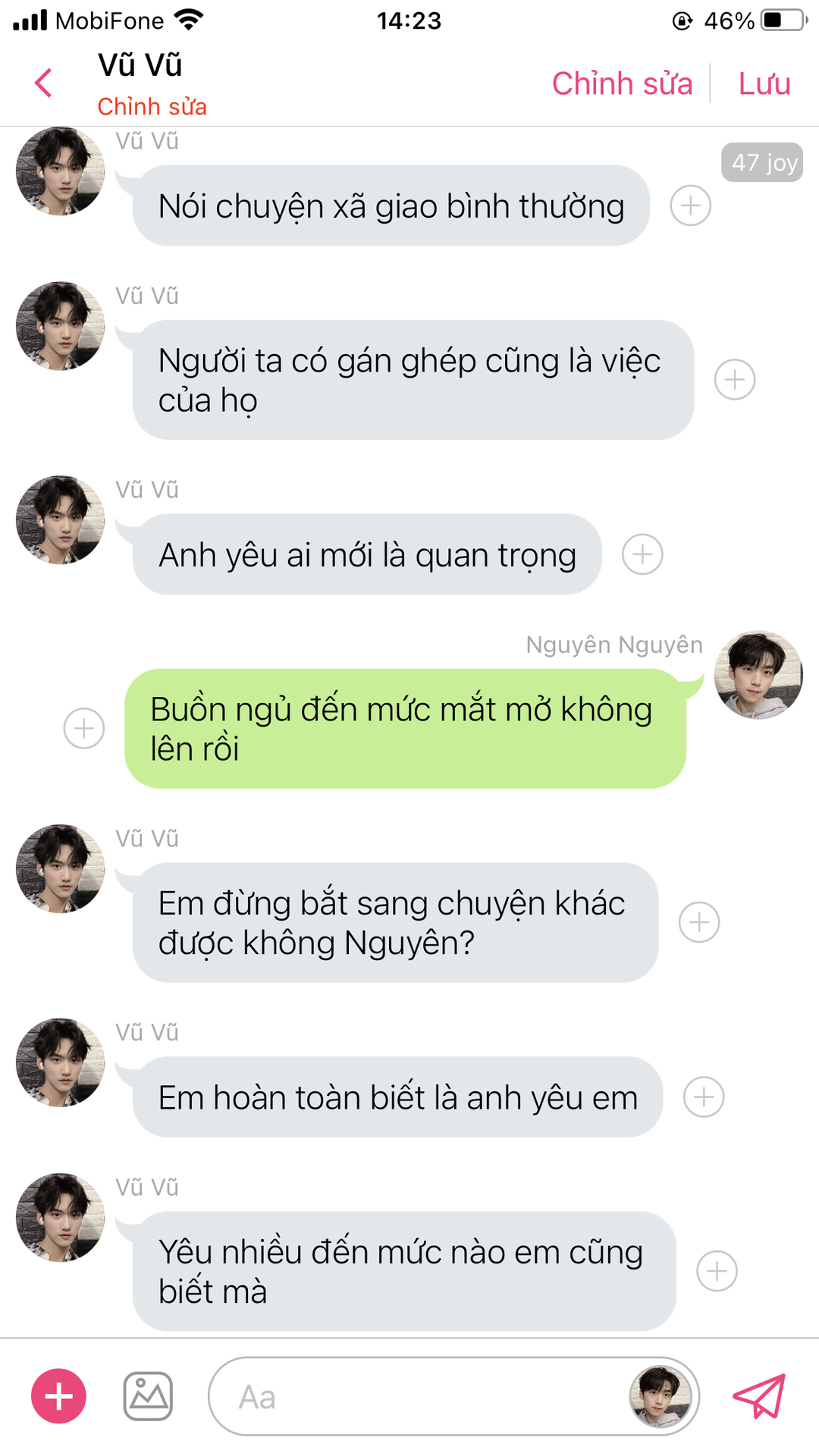Tap plus beside "Em đừng bắt sang chuyện khác"
Viewport: 819px width, 1456px height.
[699, 922]
